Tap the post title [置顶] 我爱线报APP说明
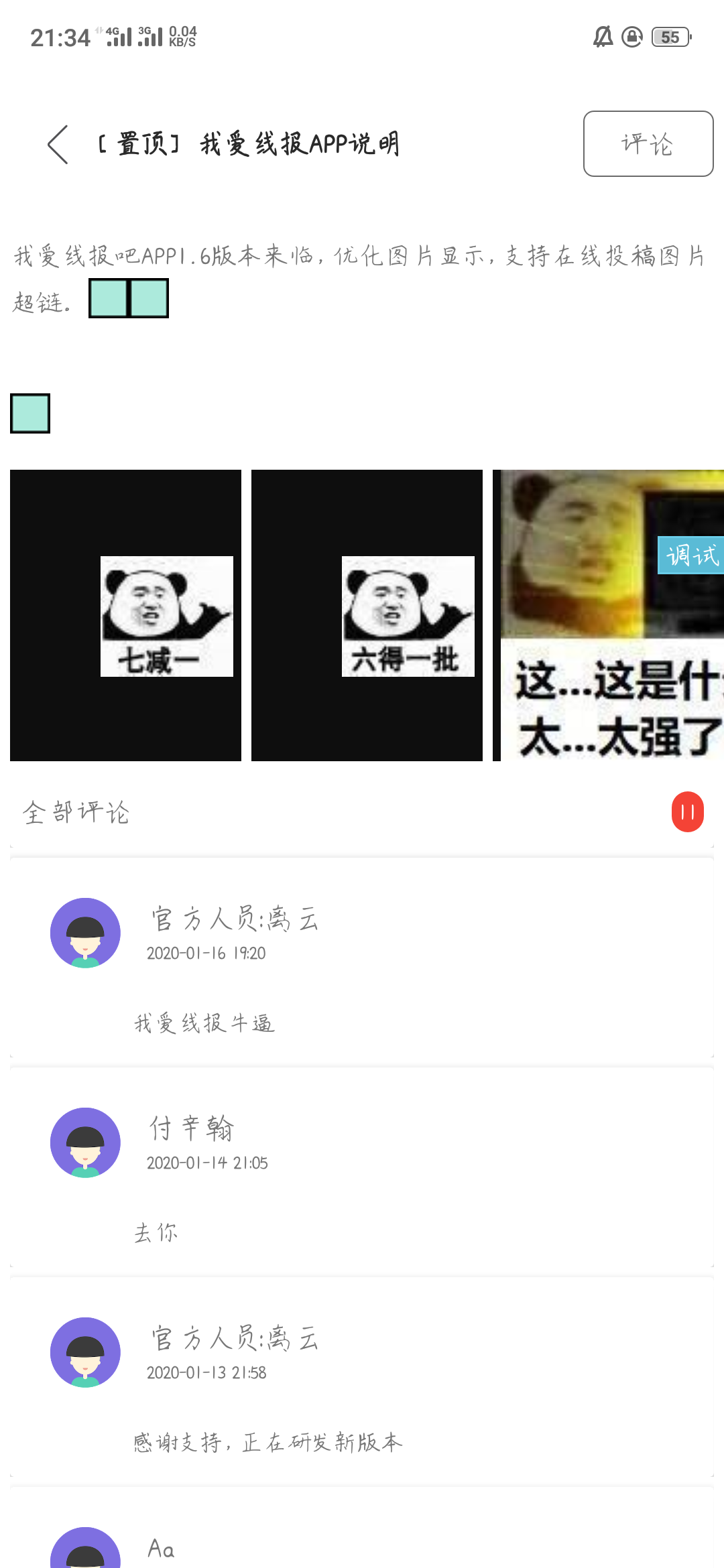The image size is (724, 1568). [245, 144]
